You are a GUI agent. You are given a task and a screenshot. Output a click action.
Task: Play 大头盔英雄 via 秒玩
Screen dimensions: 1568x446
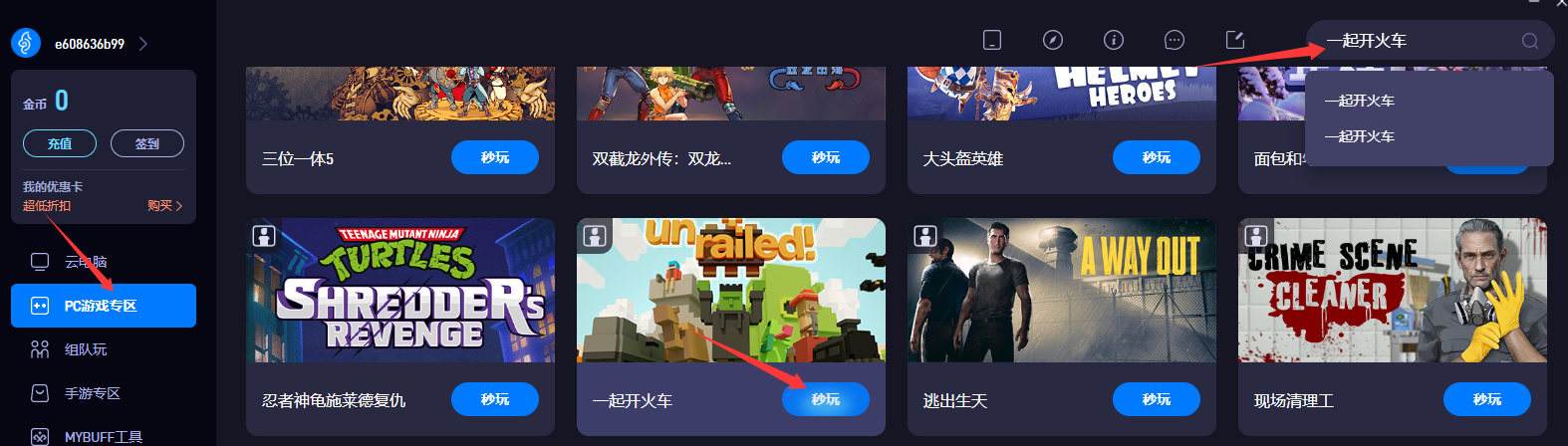pyautogui.click(x=1157, y=157)
